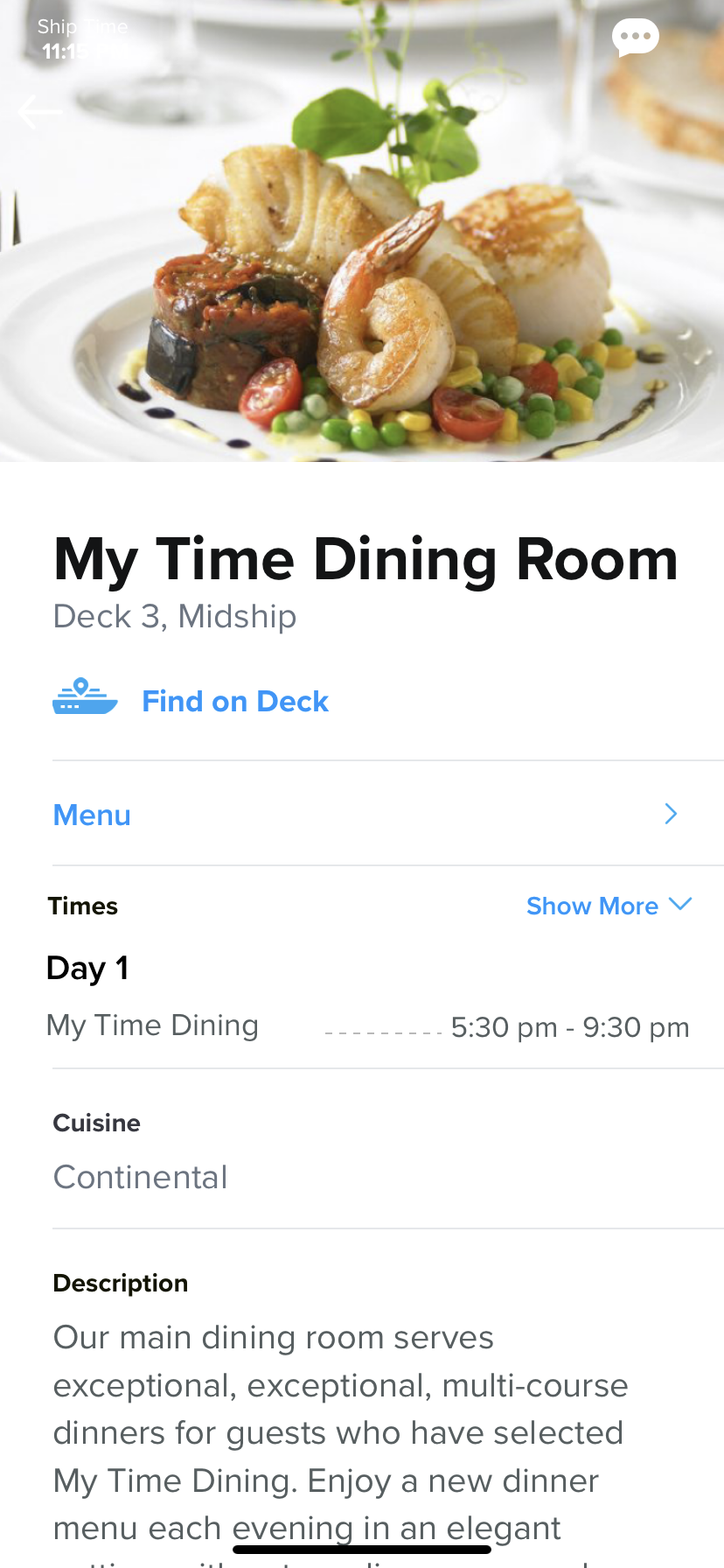
Task: Select the Continental cuisine text
Action: tap(141, 1177)
